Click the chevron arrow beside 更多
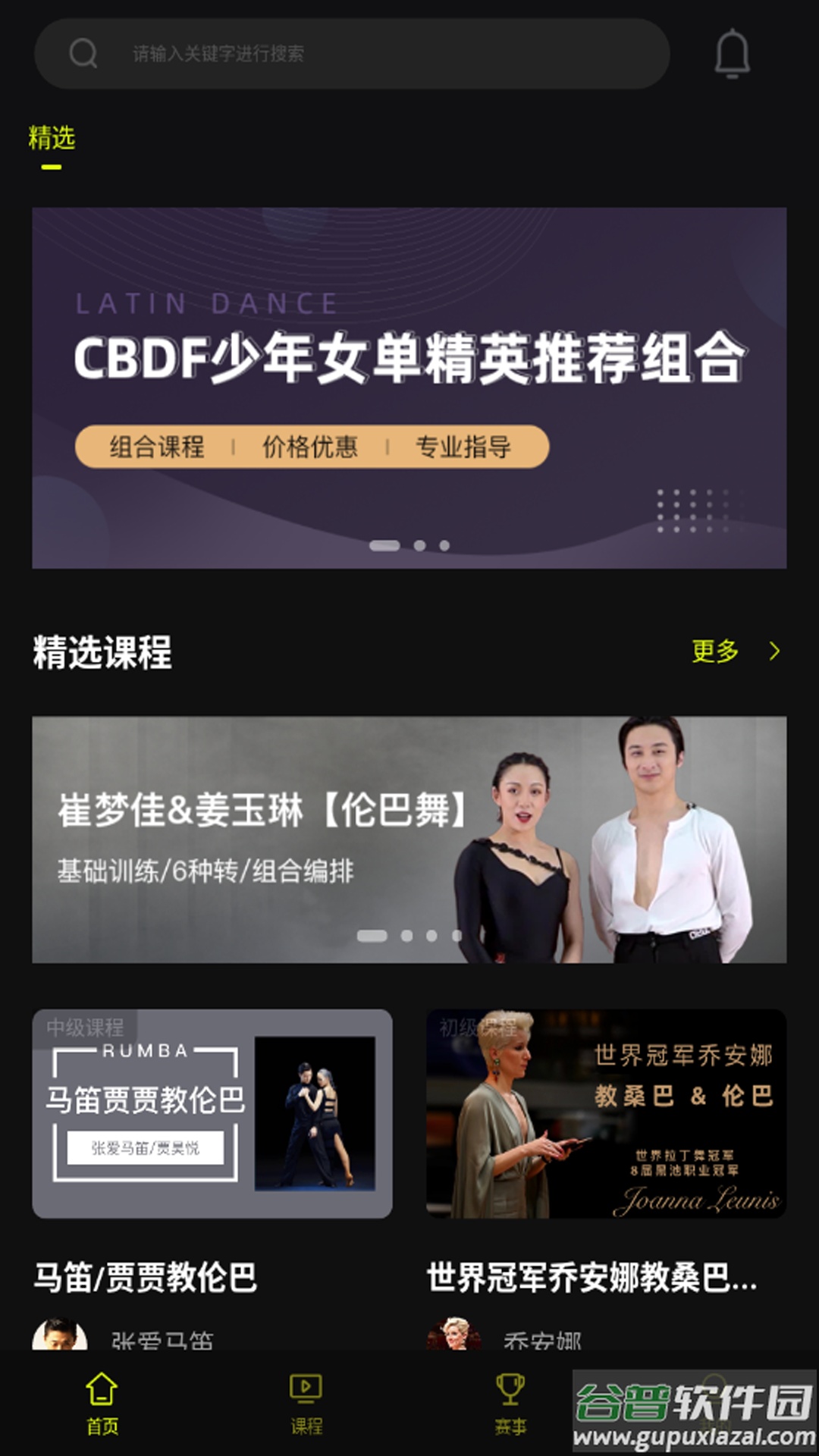This screenshot has height=1456, width=819. [x=776, y=651]
